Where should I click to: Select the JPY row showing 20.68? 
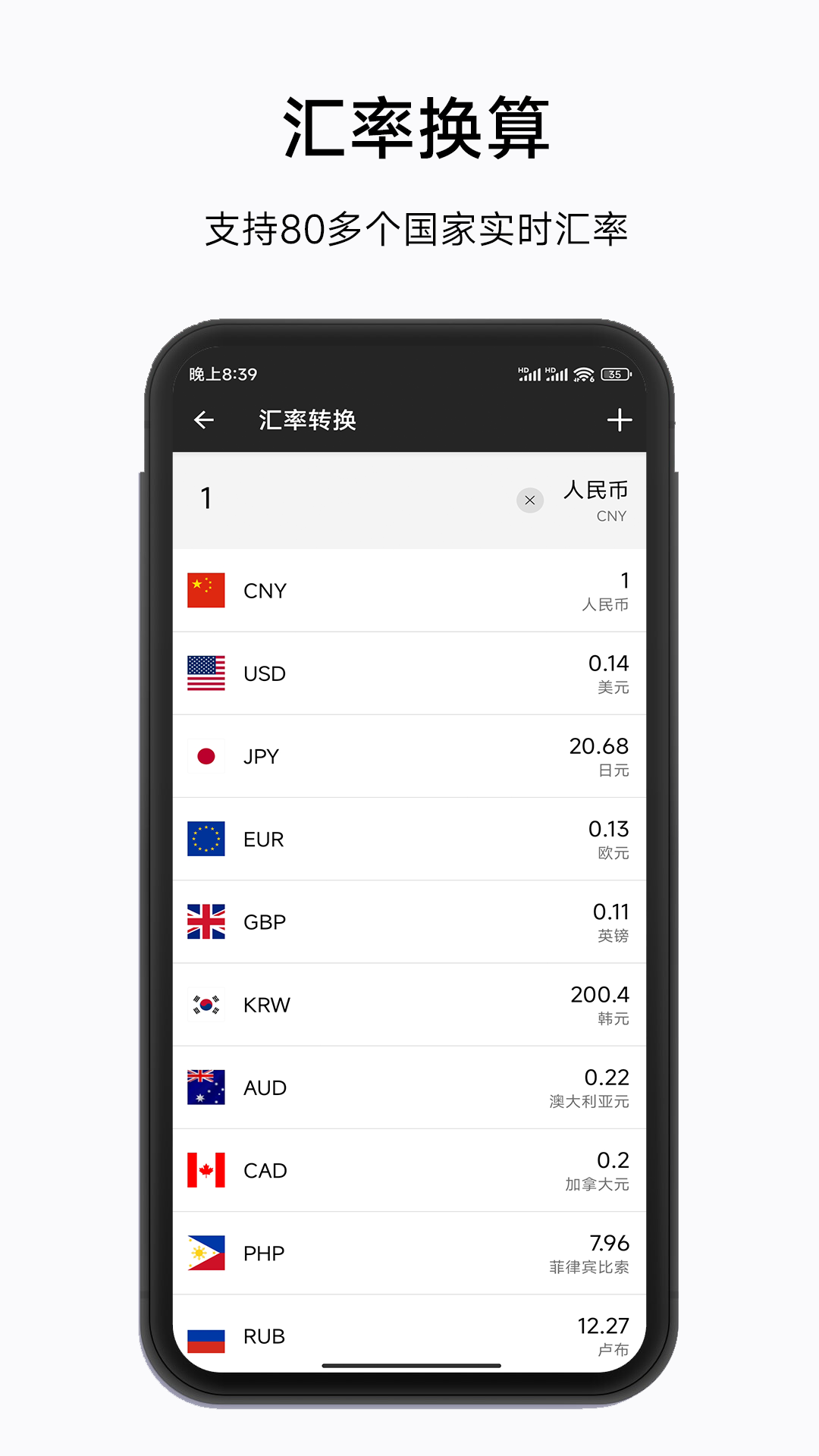pyautogui.click(x=409, y=756)
